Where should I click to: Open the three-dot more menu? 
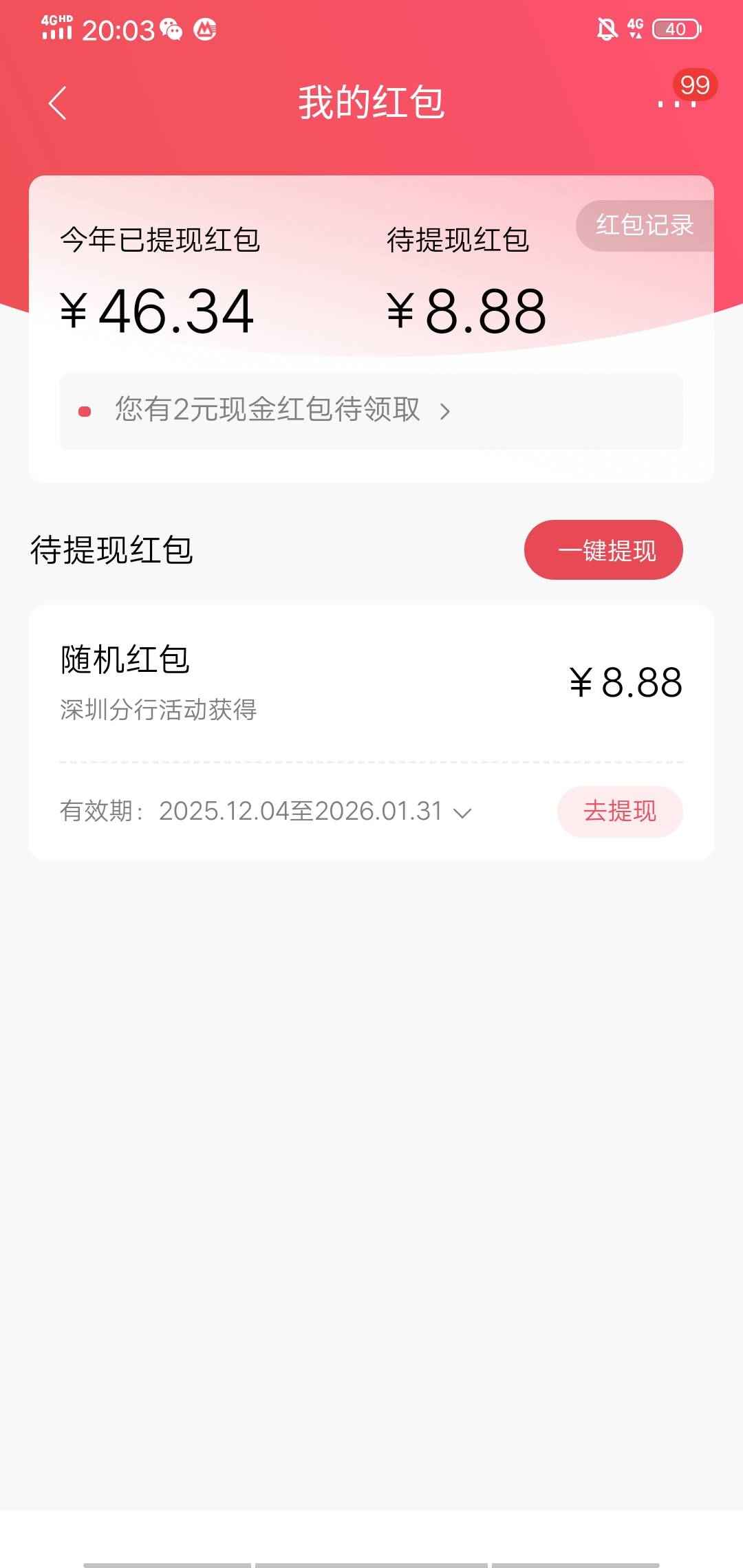coord(677,103)
